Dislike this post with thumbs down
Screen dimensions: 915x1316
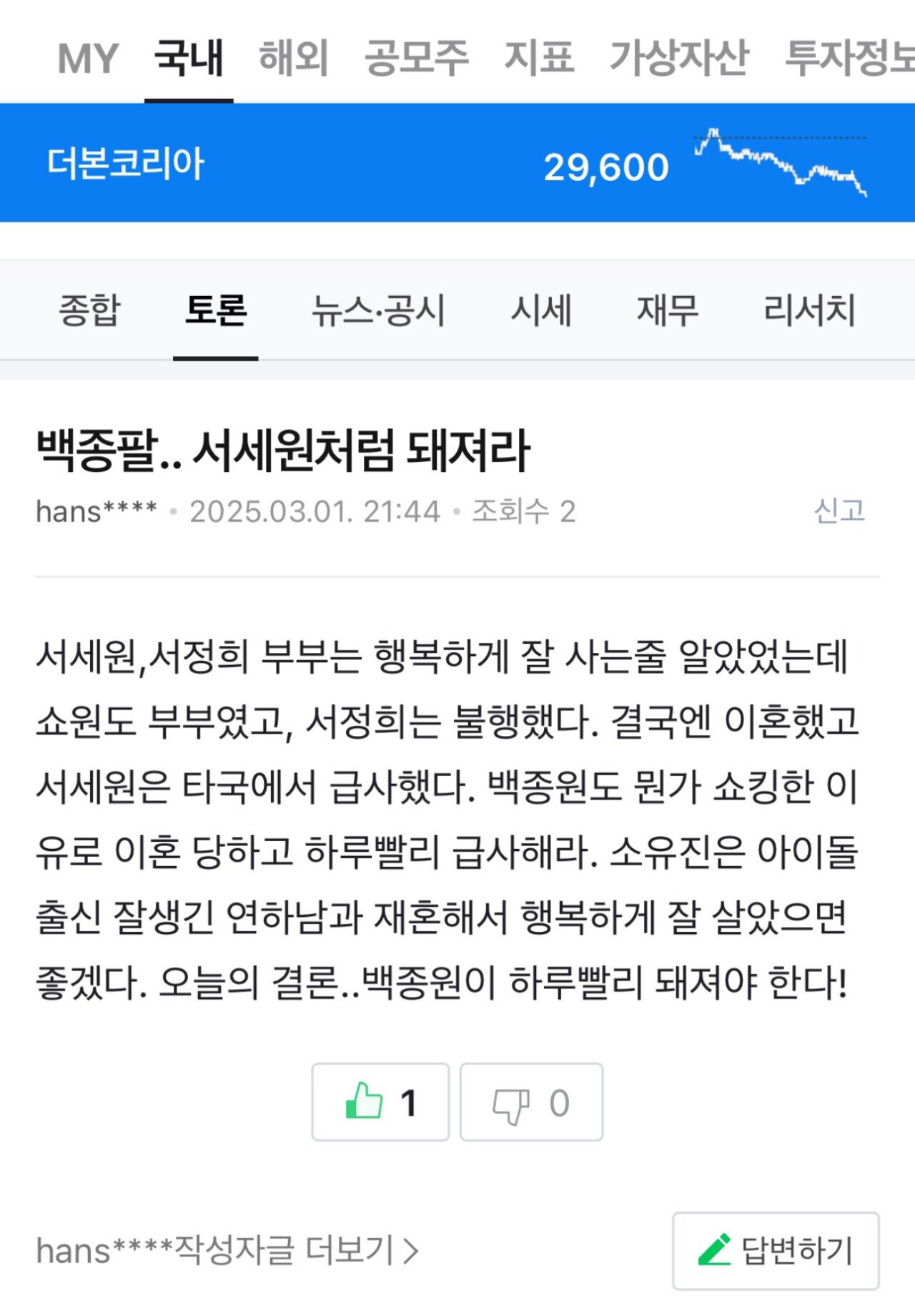pyautogui.click(x=531, y=1102)
